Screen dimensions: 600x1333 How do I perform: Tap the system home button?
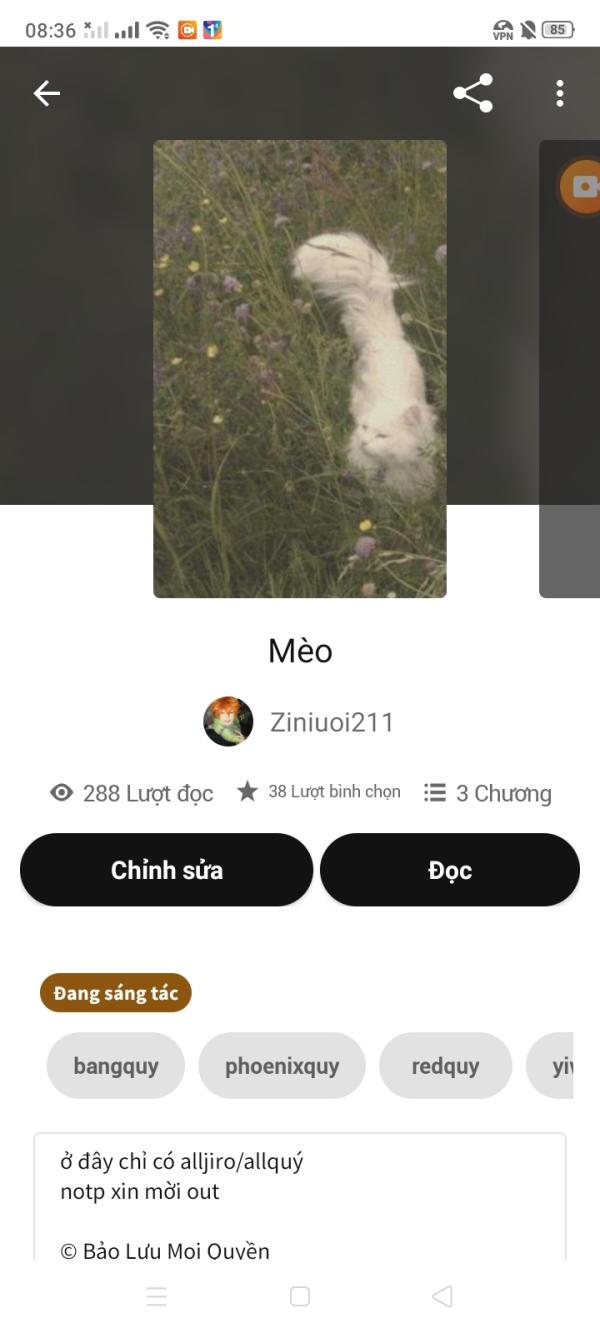[300, 1296]
